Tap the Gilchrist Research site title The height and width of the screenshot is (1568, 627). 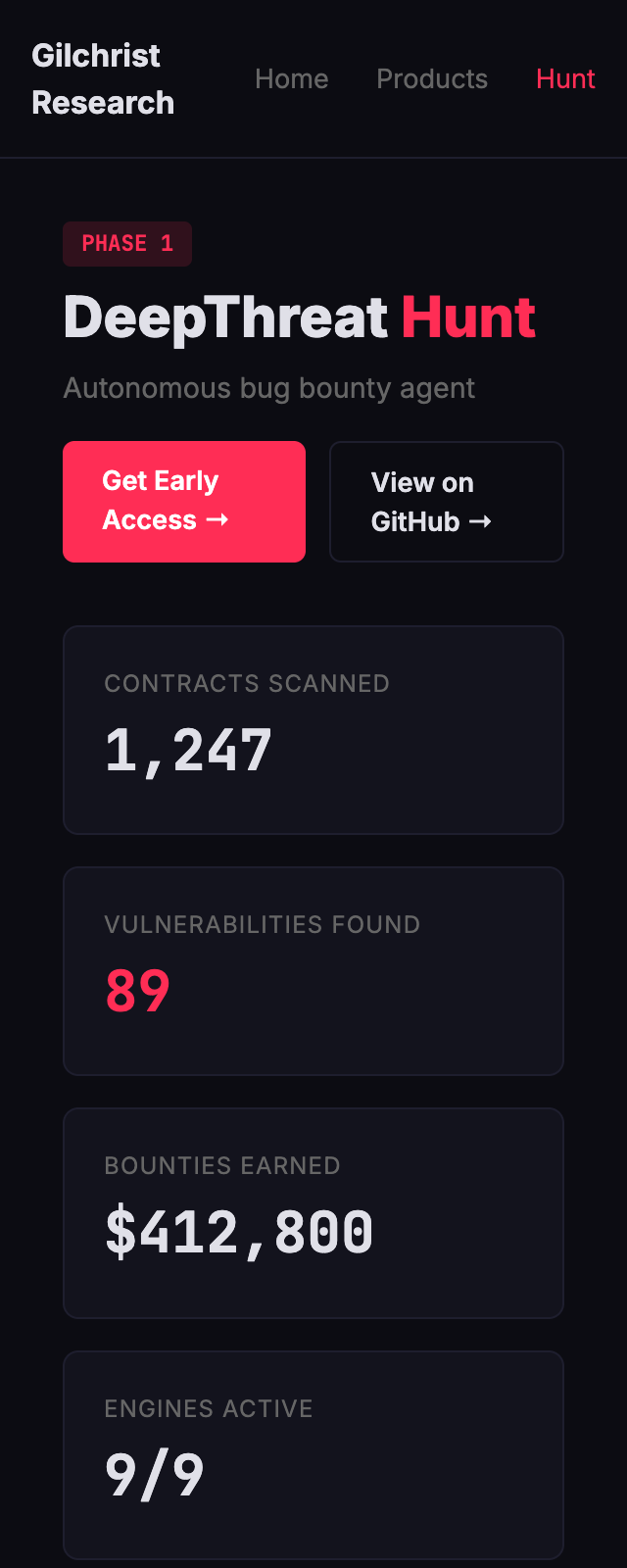(x=103, y=78)
